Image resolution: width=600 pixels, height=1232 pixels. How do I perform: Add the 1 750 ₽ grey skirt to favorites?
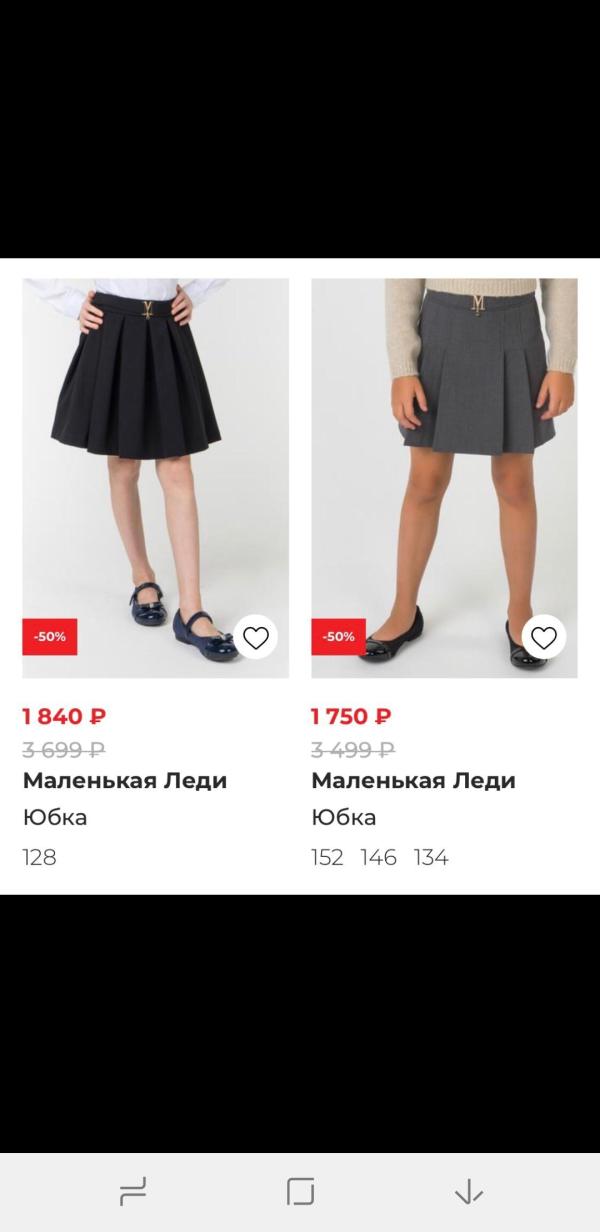click(543, 637)
